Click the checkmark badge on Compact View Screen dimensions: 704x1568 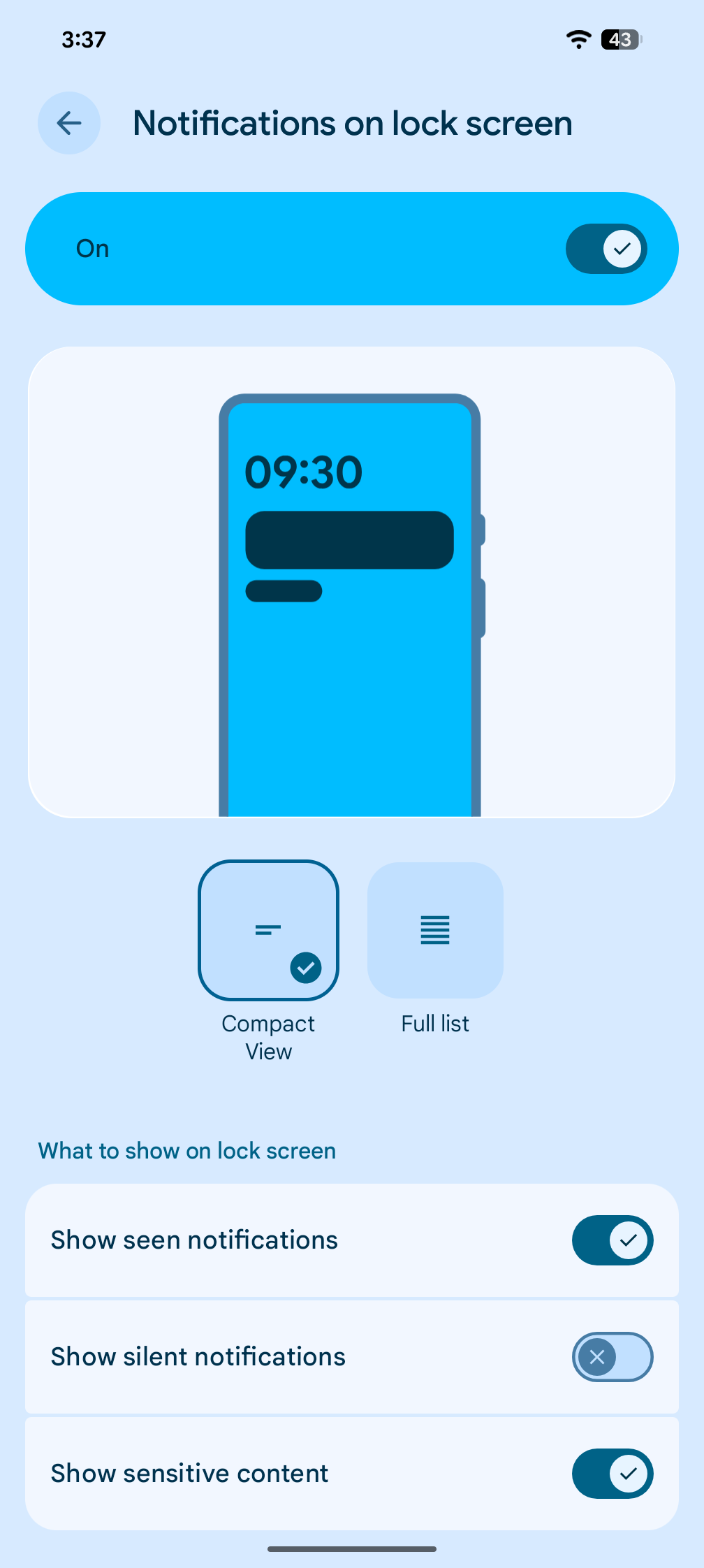(305, 968)
